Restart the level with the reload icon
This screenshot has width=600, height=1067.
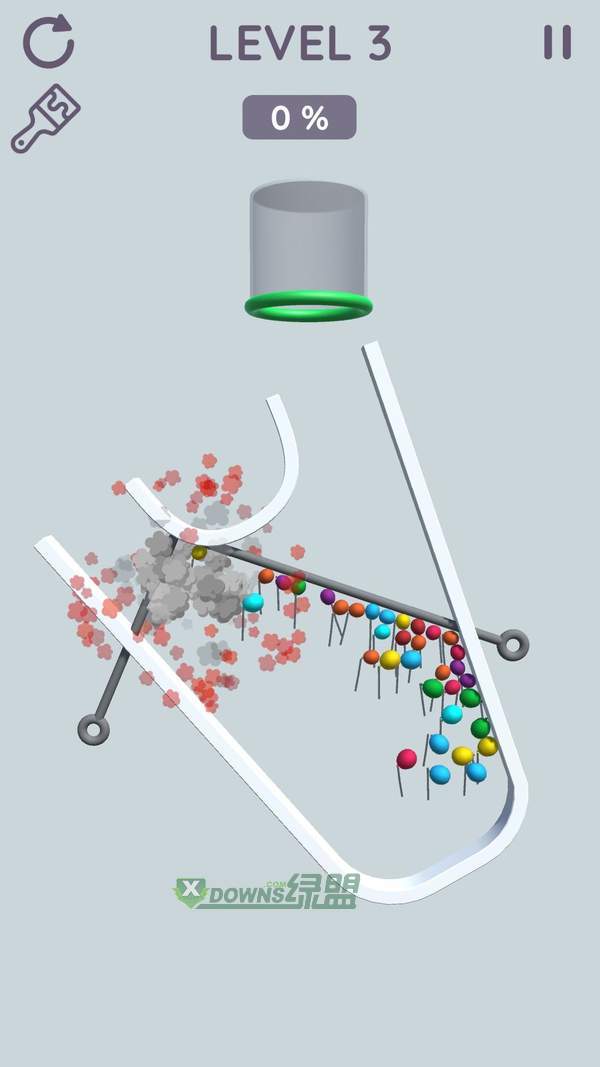[x=48, y=42]
